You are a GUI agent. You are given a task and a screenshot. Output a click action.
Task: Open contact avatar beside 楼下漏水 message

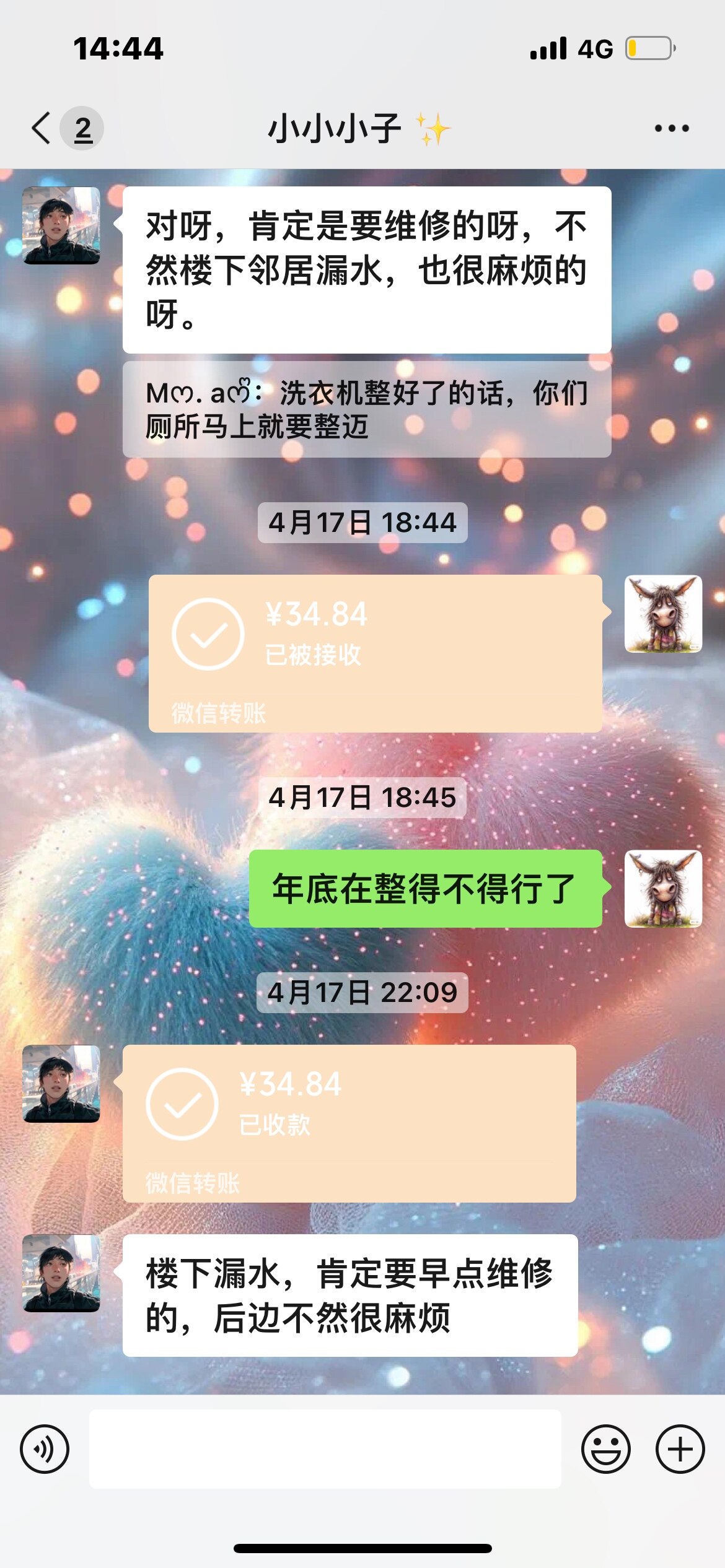coord(61,1273)
